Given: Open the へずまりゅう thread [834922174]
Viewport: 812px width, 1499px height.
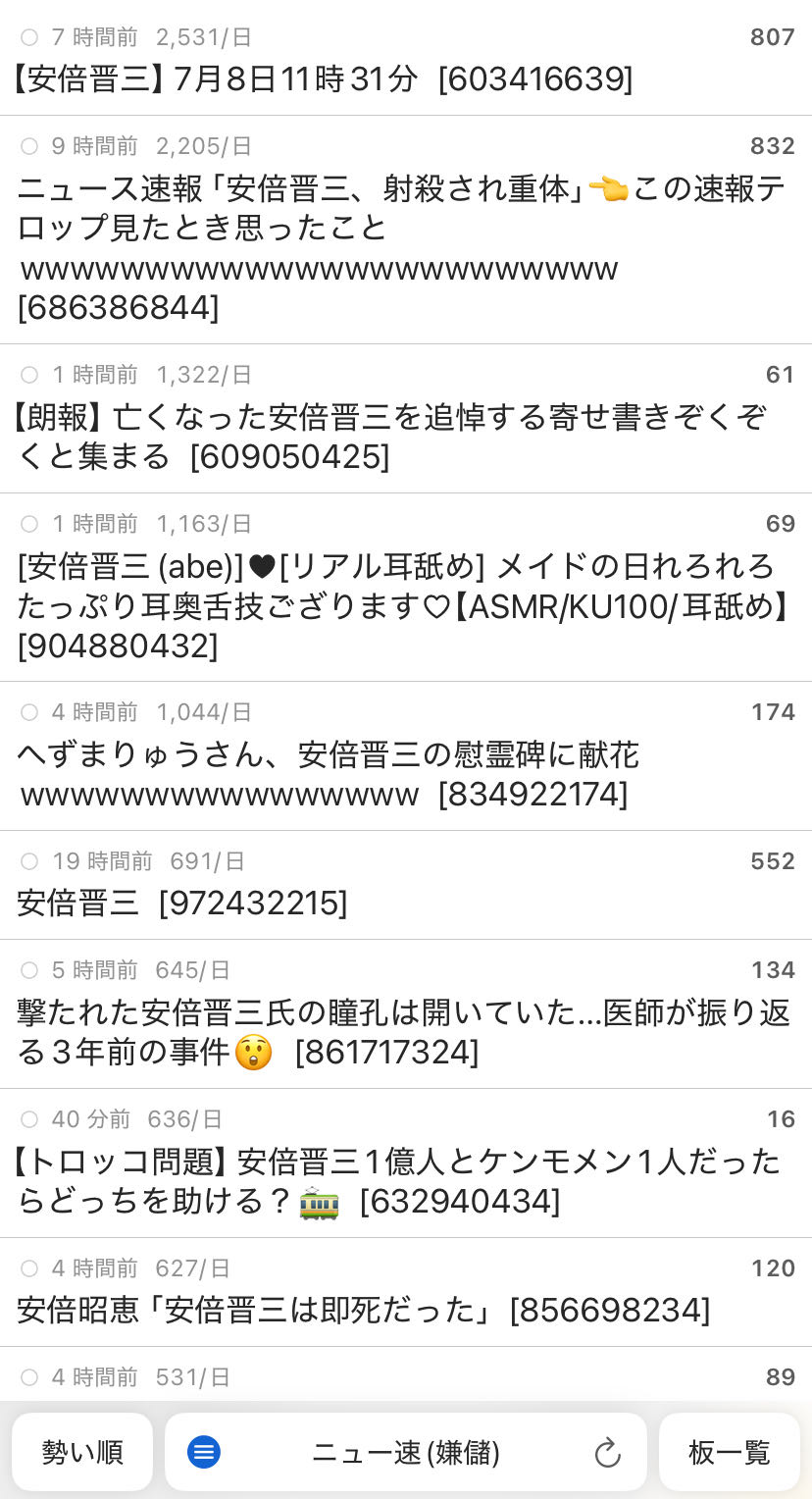Looking at the screenshot, I should click(x=406, y=756).
